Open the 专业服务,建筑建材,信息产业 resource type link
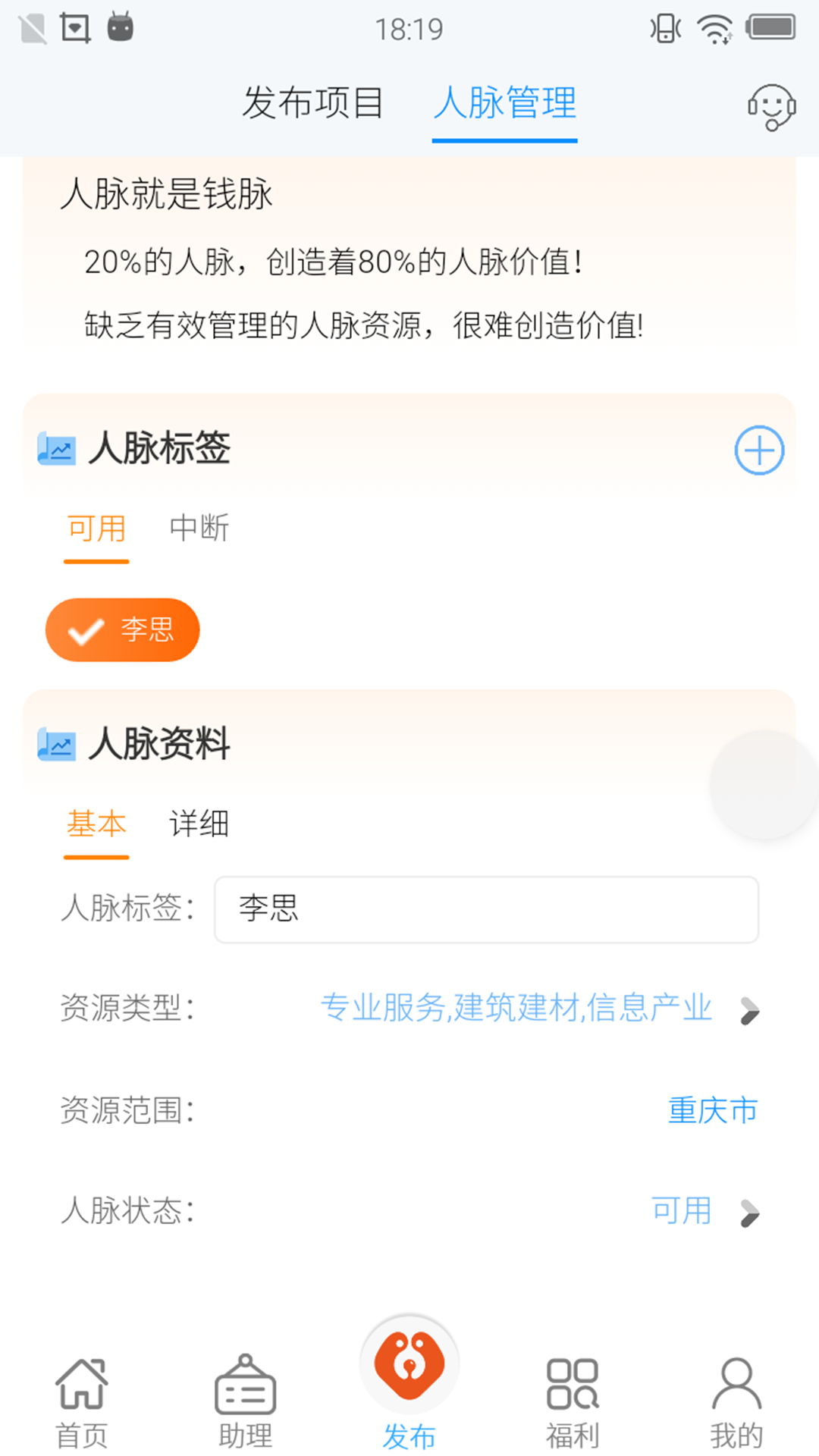The height and width of the screenshot is (1456, 819). [516, 1007]
